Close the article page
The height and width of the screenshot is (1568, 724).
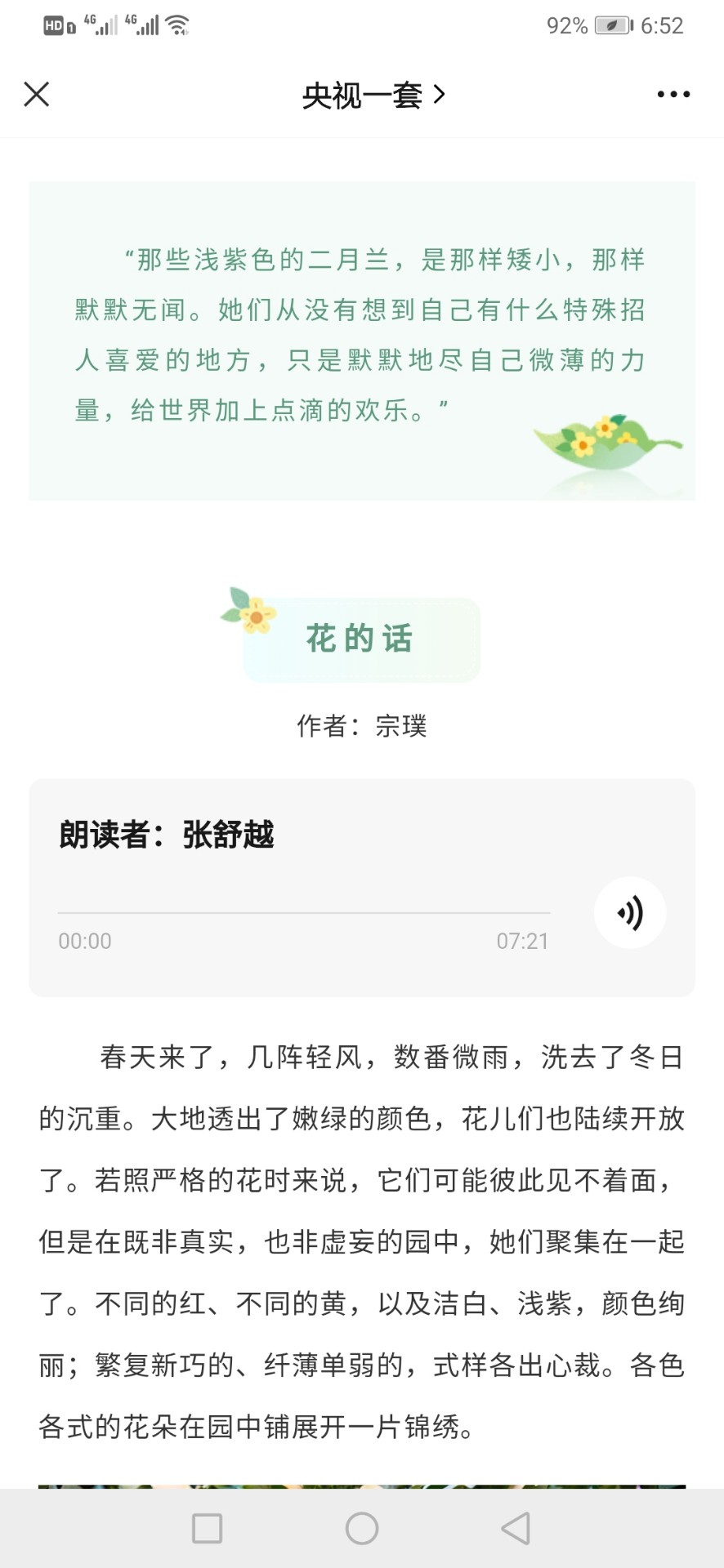click(x=37, y=95)
